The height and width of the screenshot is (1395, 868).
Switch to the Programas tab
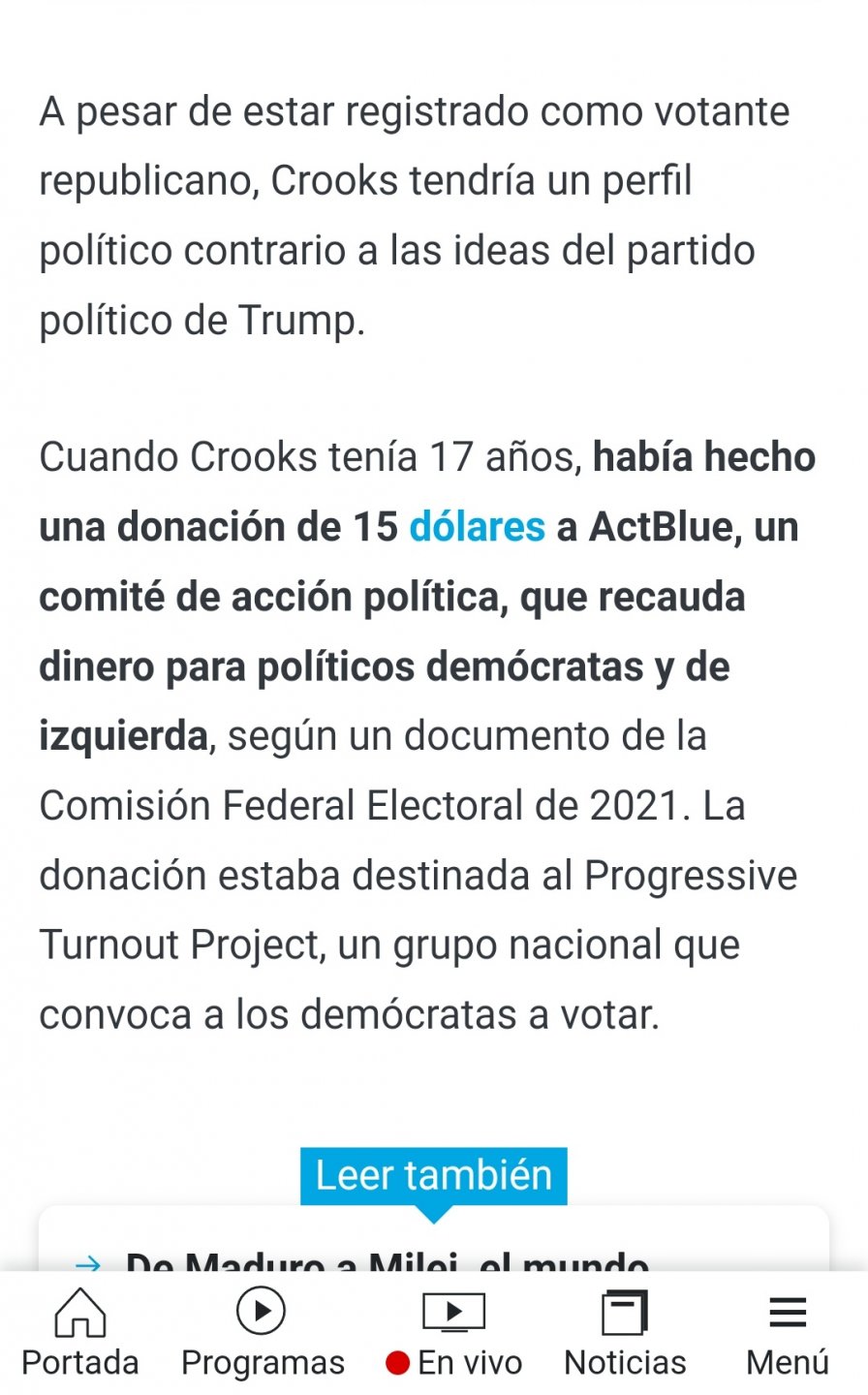[x=263, y=1333]
